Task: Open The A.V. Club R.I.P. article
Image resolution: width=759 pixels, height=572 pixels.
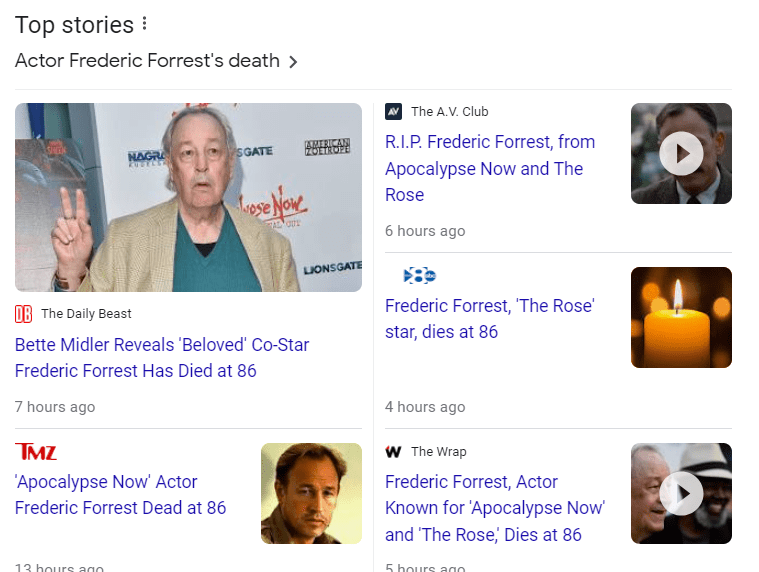Action: point(490,168)
